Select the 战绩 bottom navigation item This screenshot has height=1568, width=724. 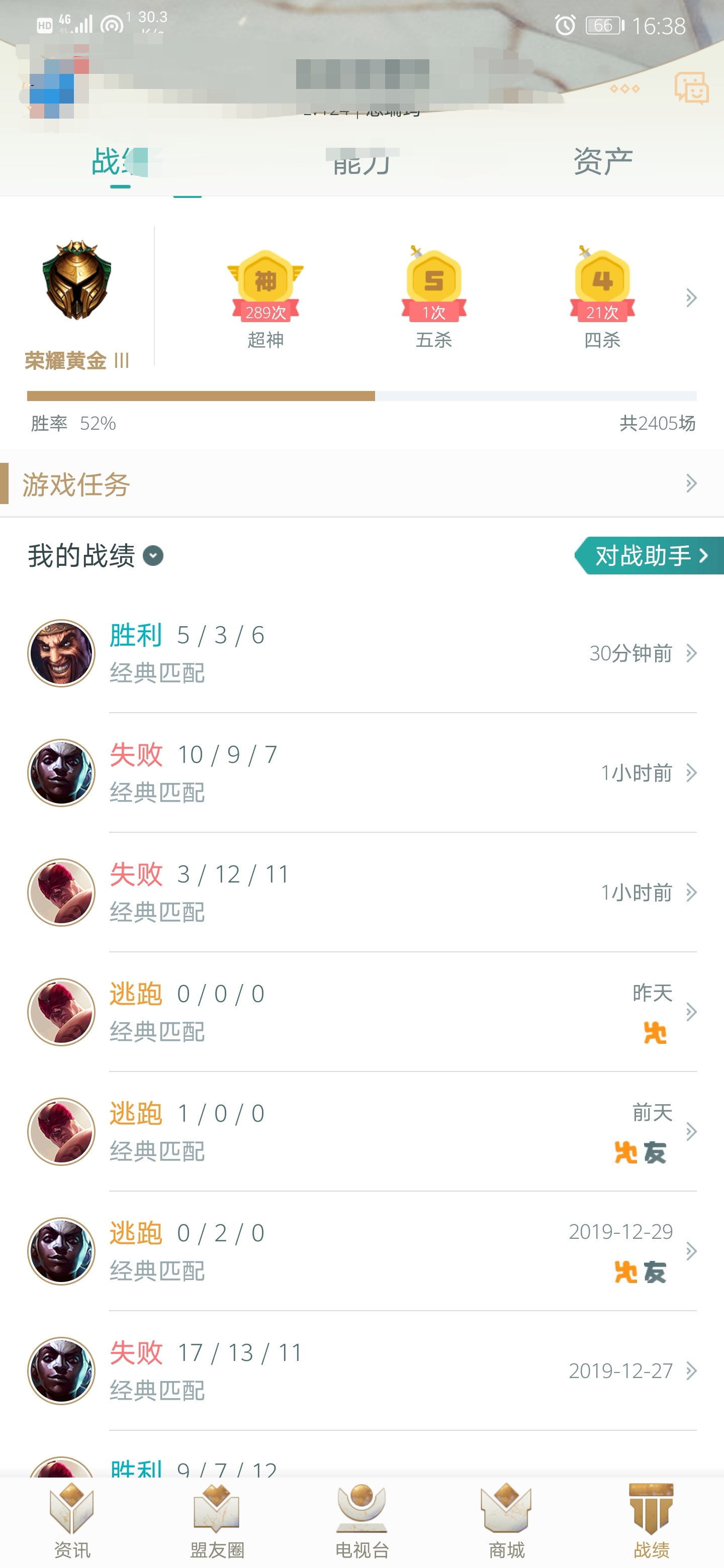click(x=652, y=1522)
